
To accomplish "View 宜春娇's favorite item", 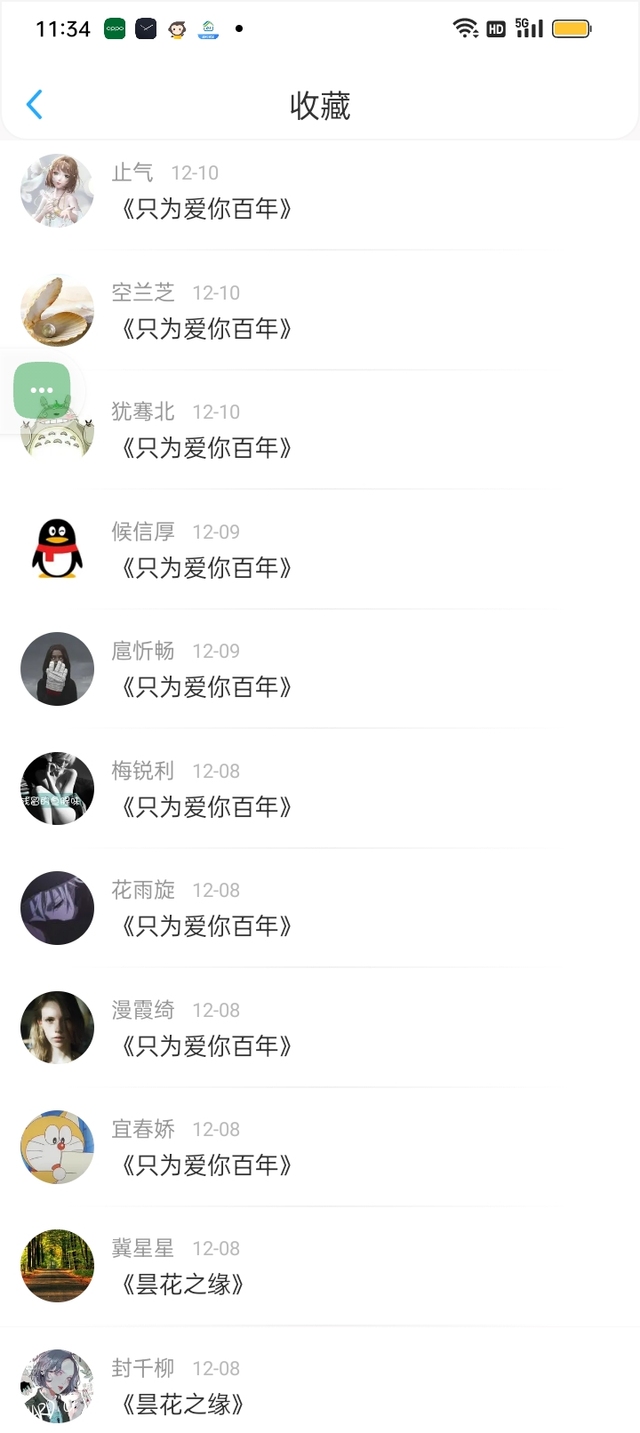I will click(207, 1165).
